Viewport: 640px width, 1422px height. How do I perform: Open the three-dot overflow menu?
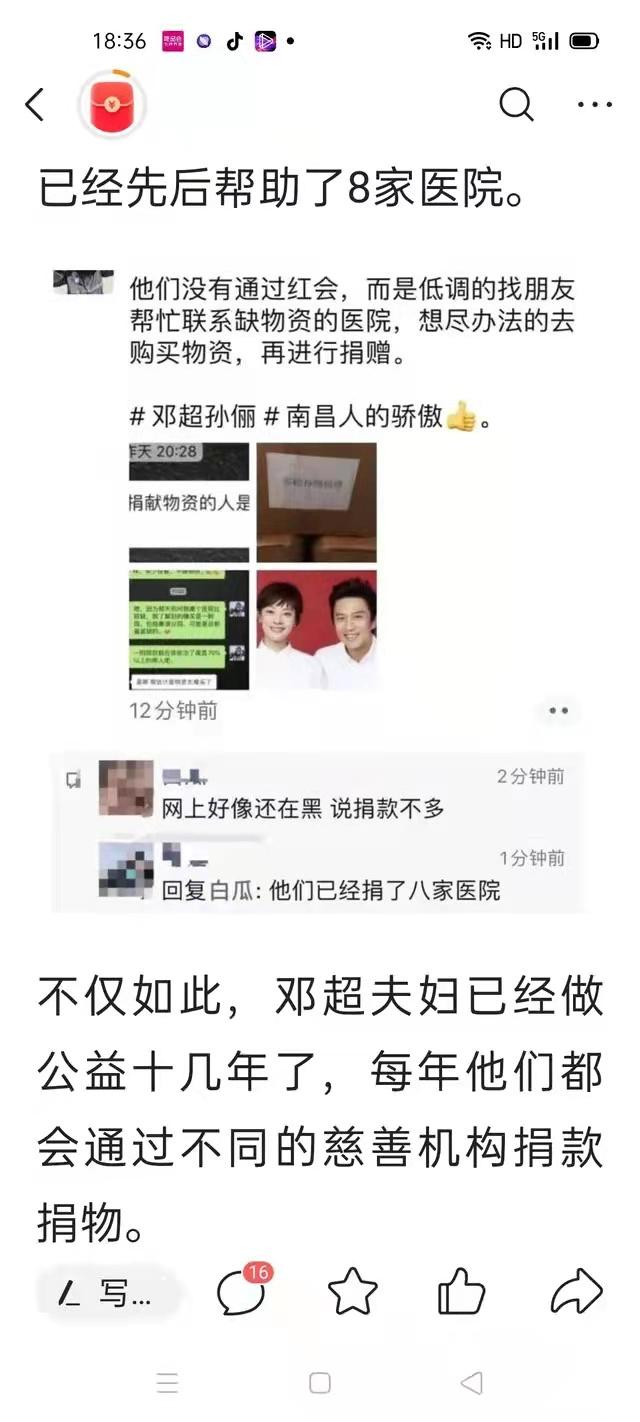(595, 104)
